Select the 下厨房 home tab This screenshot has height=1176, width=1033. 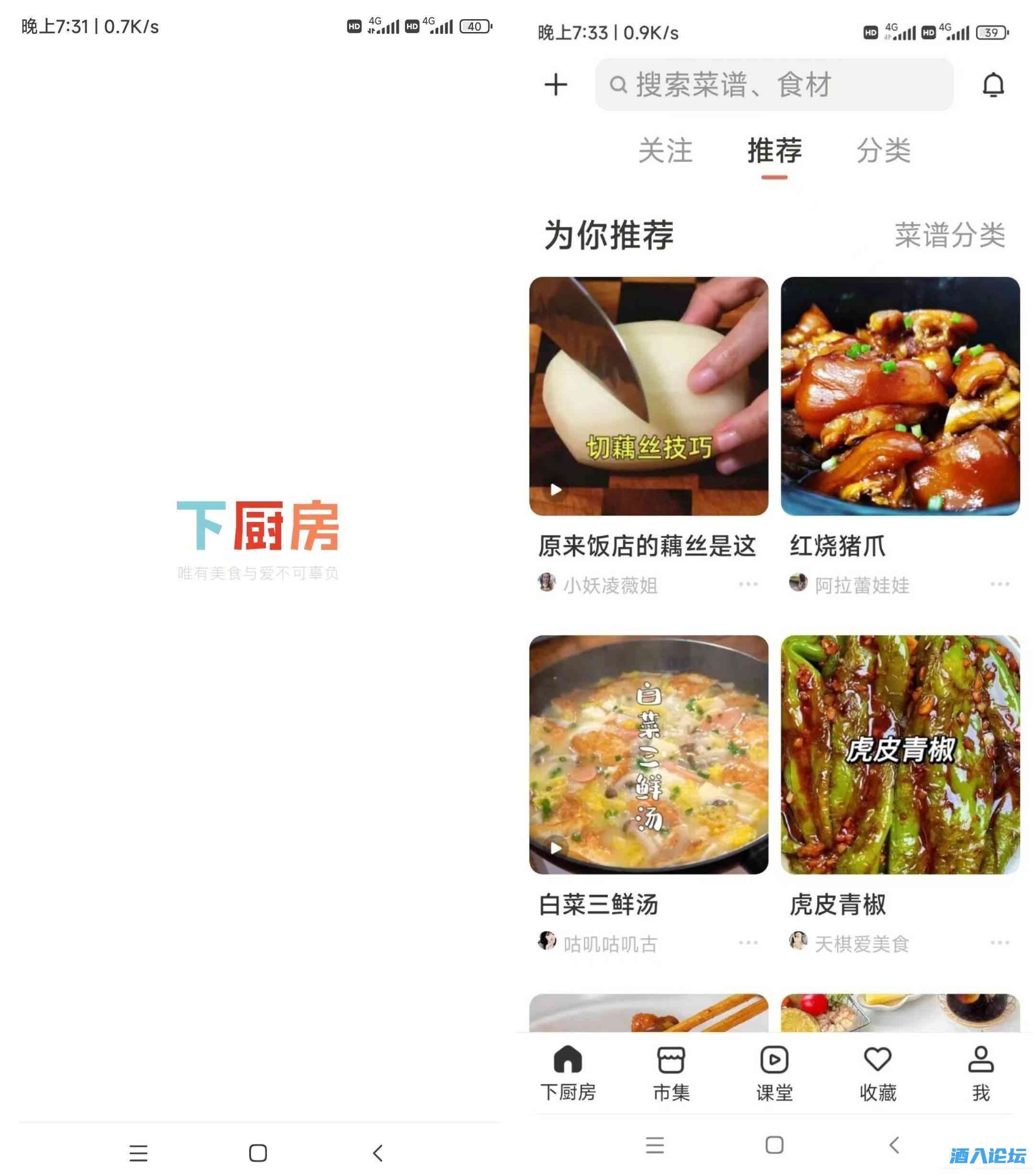pyautogui.click(x=567, y=1073)
